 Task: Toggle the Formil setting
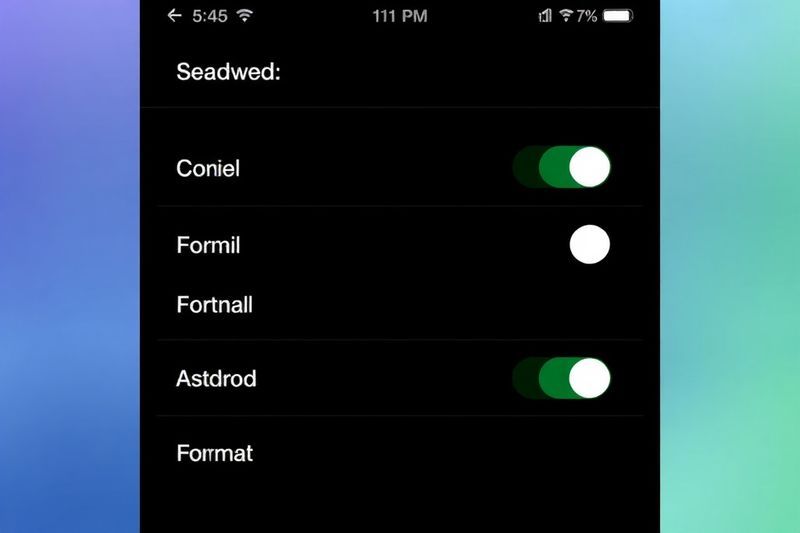point(588,245)
